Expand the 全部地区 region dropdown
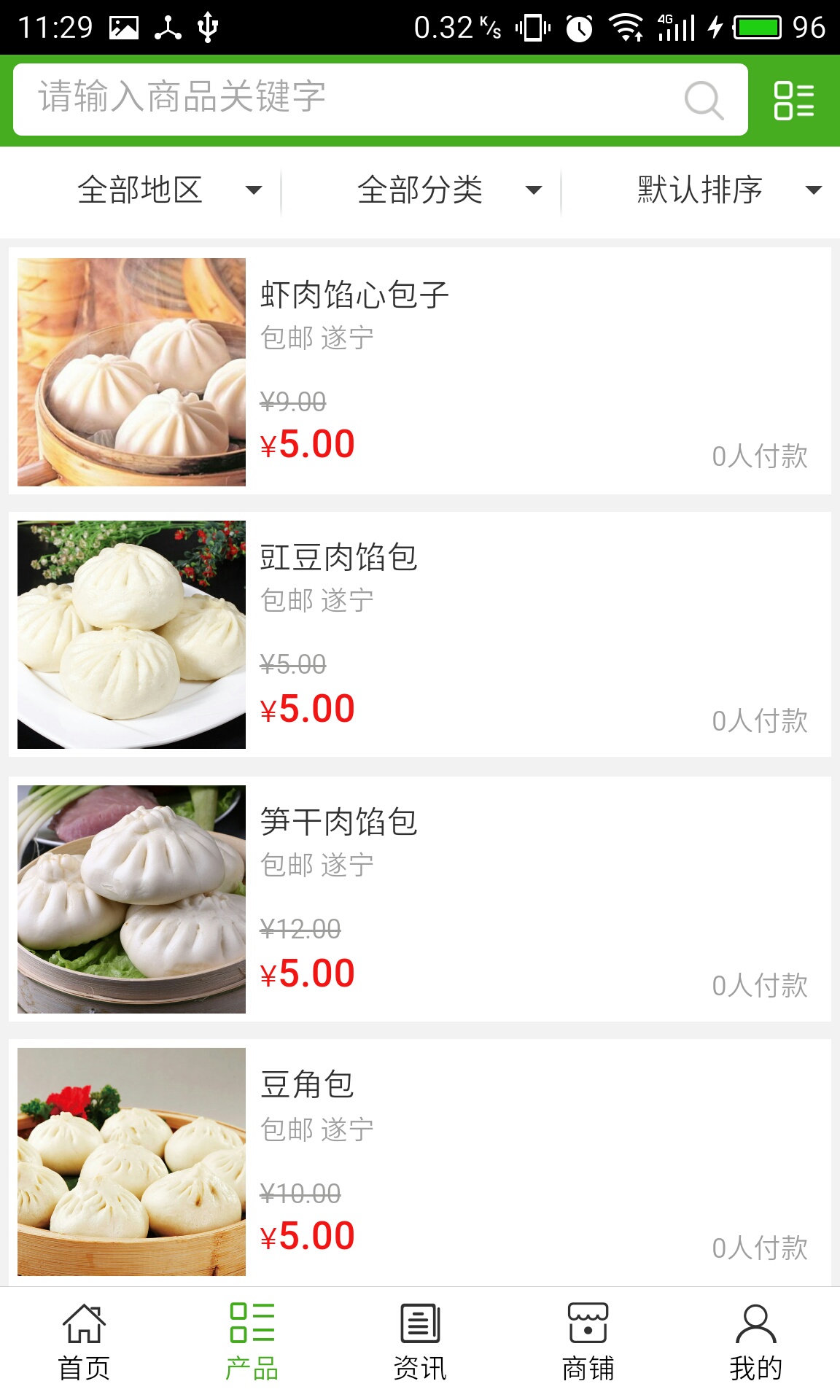The height and width of the screenshot is (1400, 840). [x=168, y=190]
